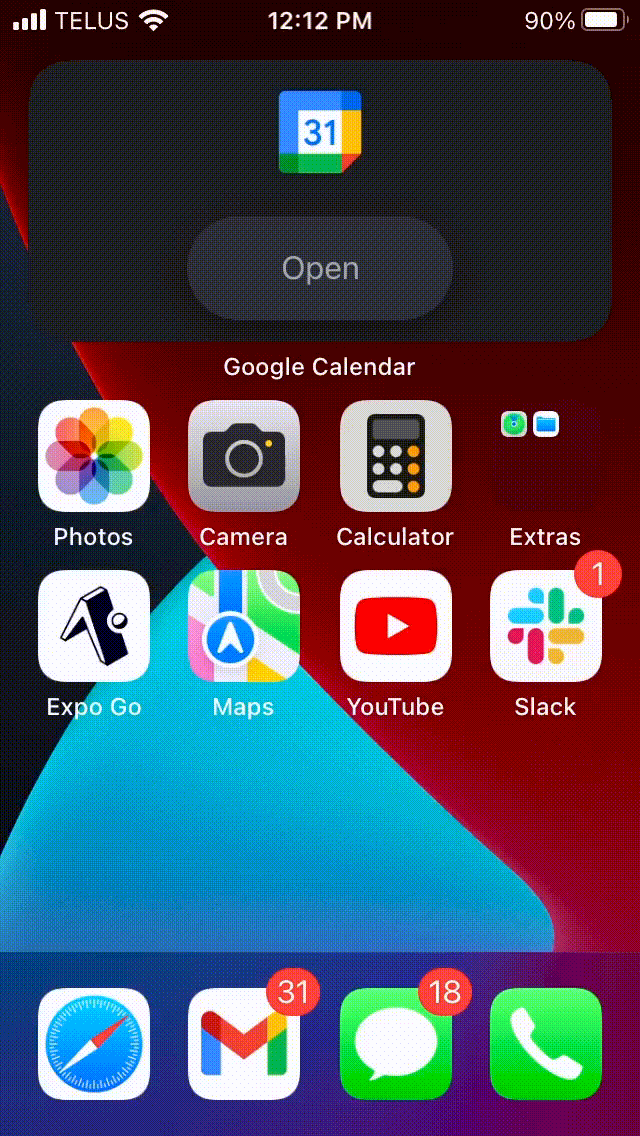Open the Phone app
640x1136 pixels.
(546, 1044)
